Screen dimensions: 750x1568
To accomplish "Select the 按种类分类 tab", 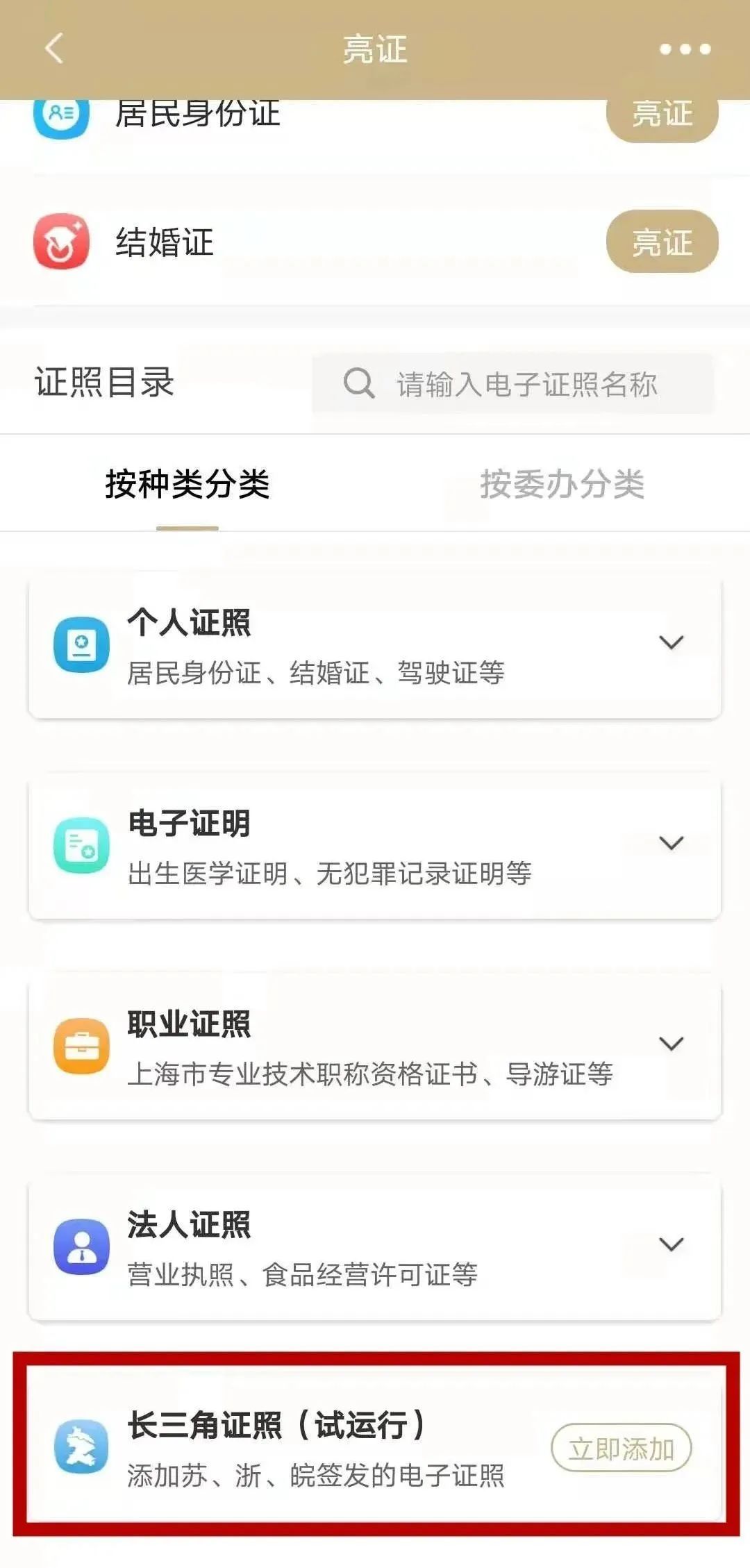I will 187,484.
